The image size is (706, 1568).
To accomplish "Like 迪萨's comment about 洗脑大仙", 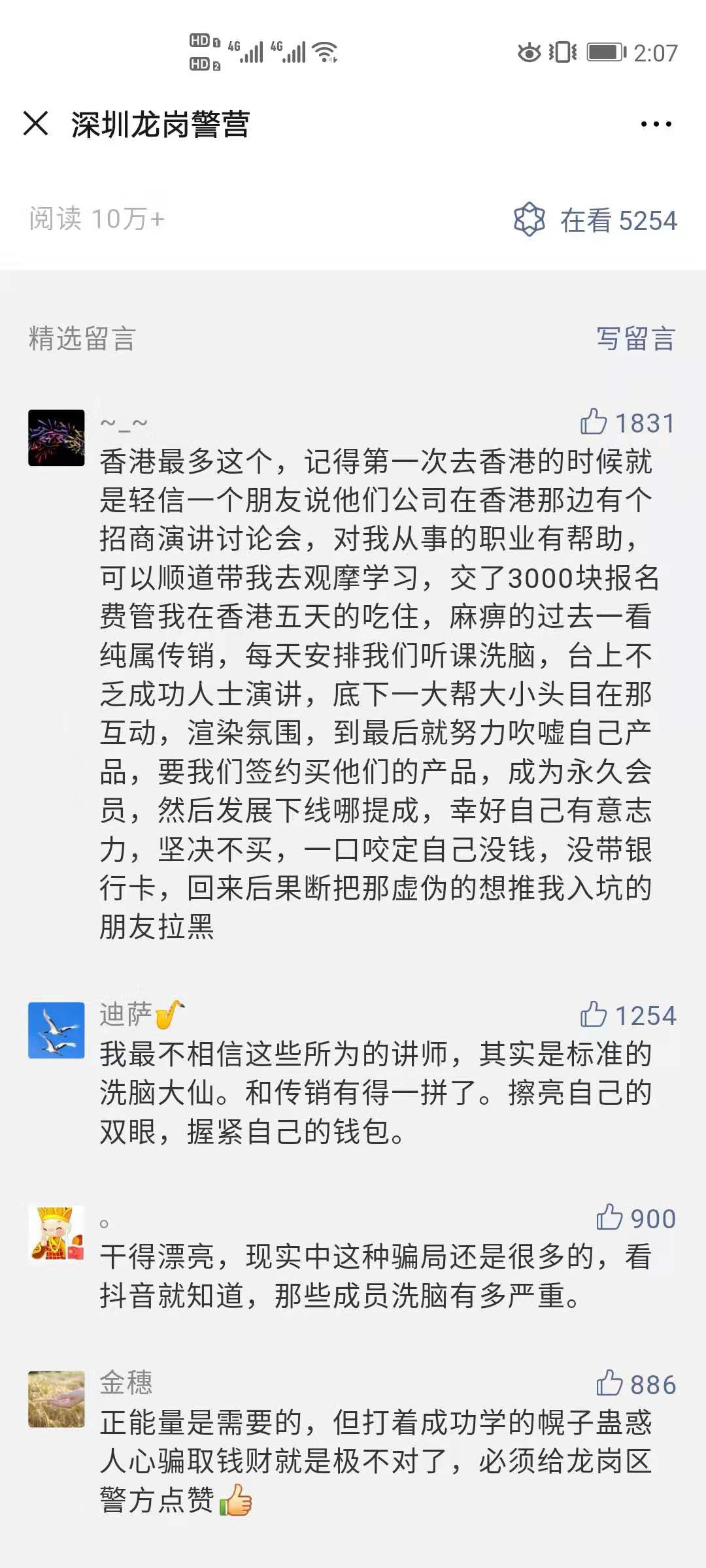I will click(594, 1015).
